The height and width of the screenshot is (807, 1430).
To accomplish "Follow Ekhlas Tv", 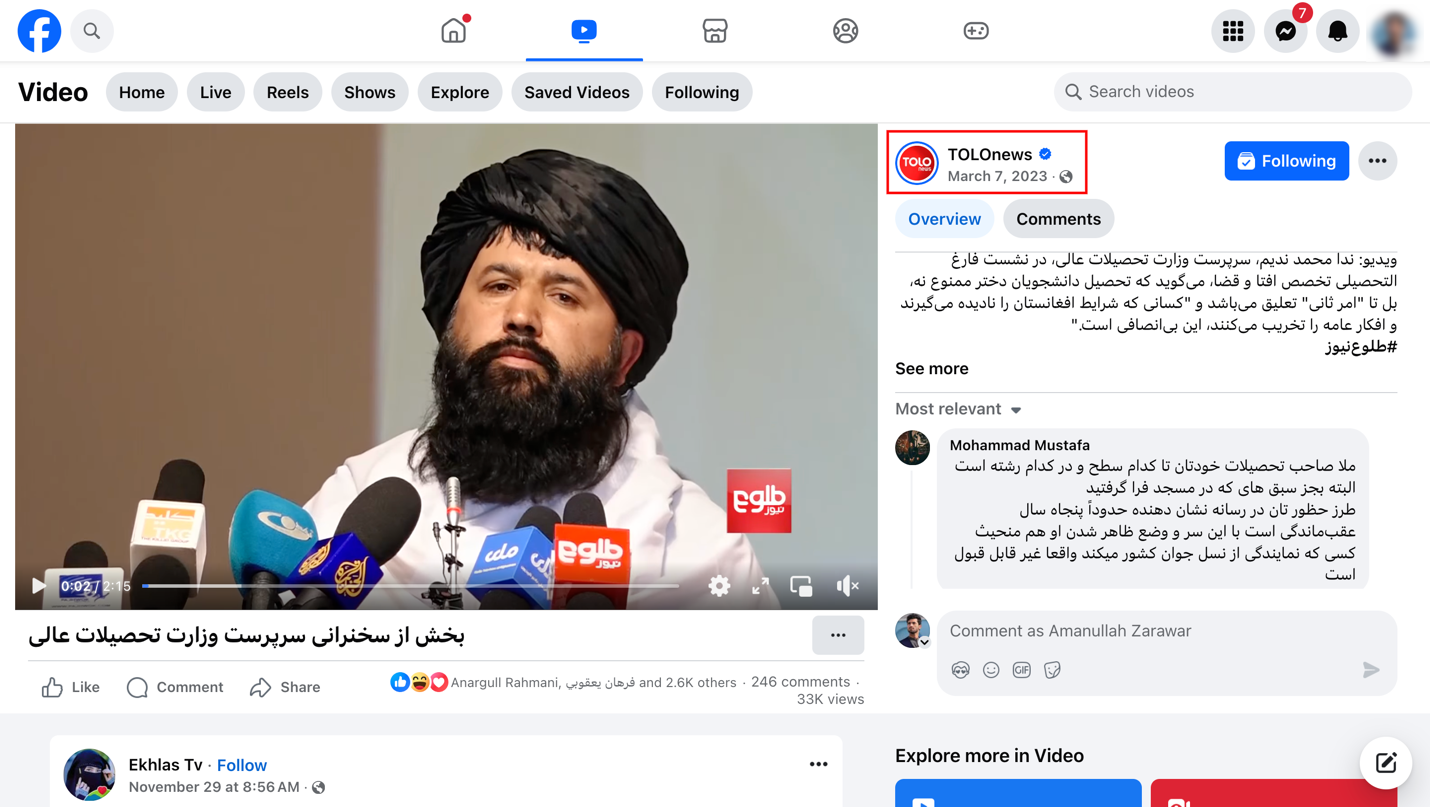I will click(x=241, y=765).
